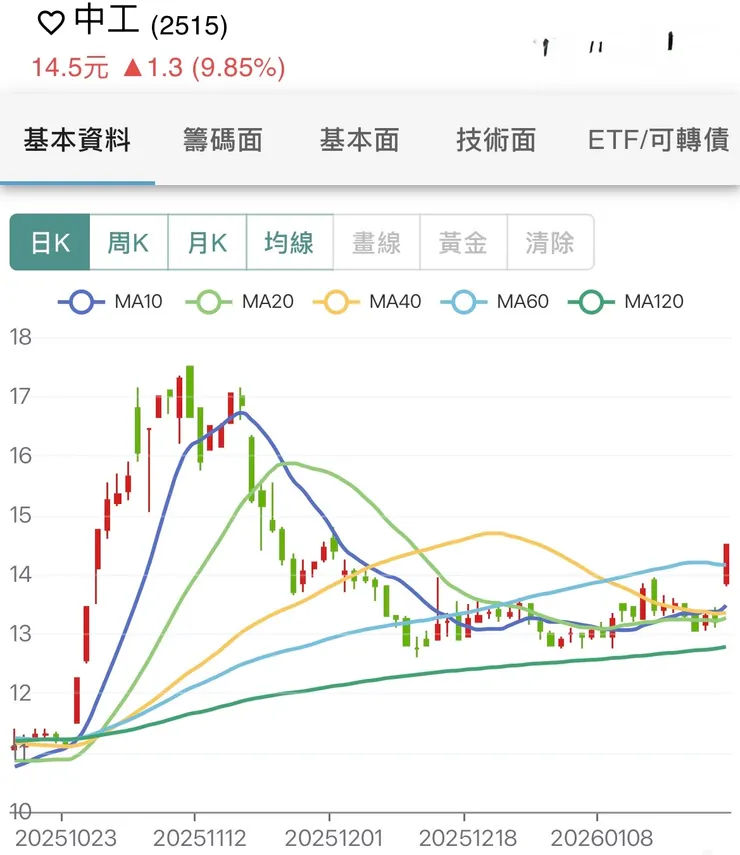Switch to the 籌碼面 tab

pyautogui.click(x=222, y=141)
